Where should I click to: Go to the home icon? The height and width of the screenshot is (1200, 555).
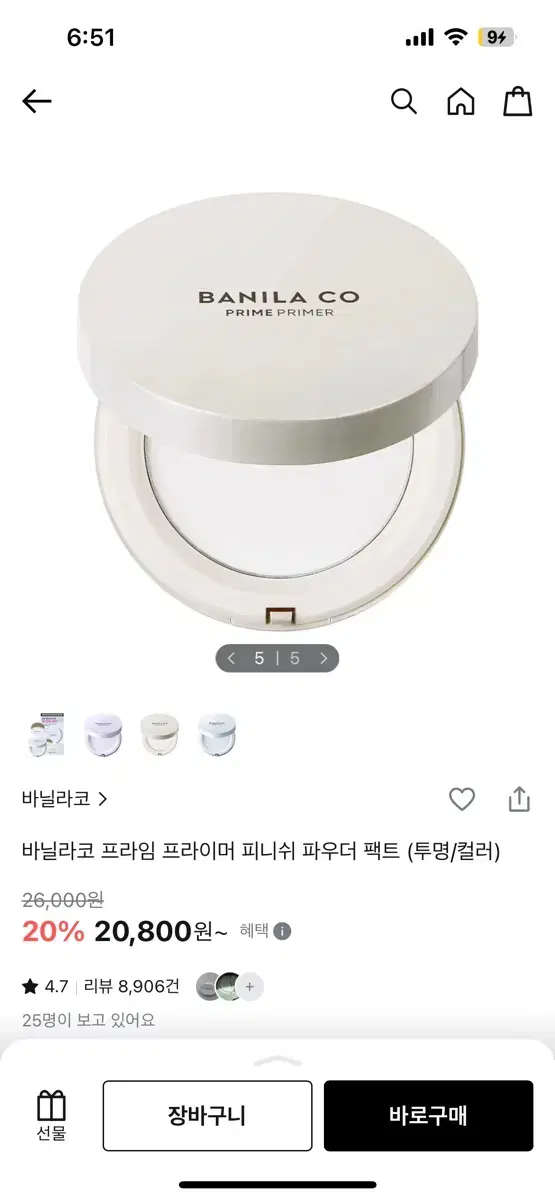tap(460, 101)
